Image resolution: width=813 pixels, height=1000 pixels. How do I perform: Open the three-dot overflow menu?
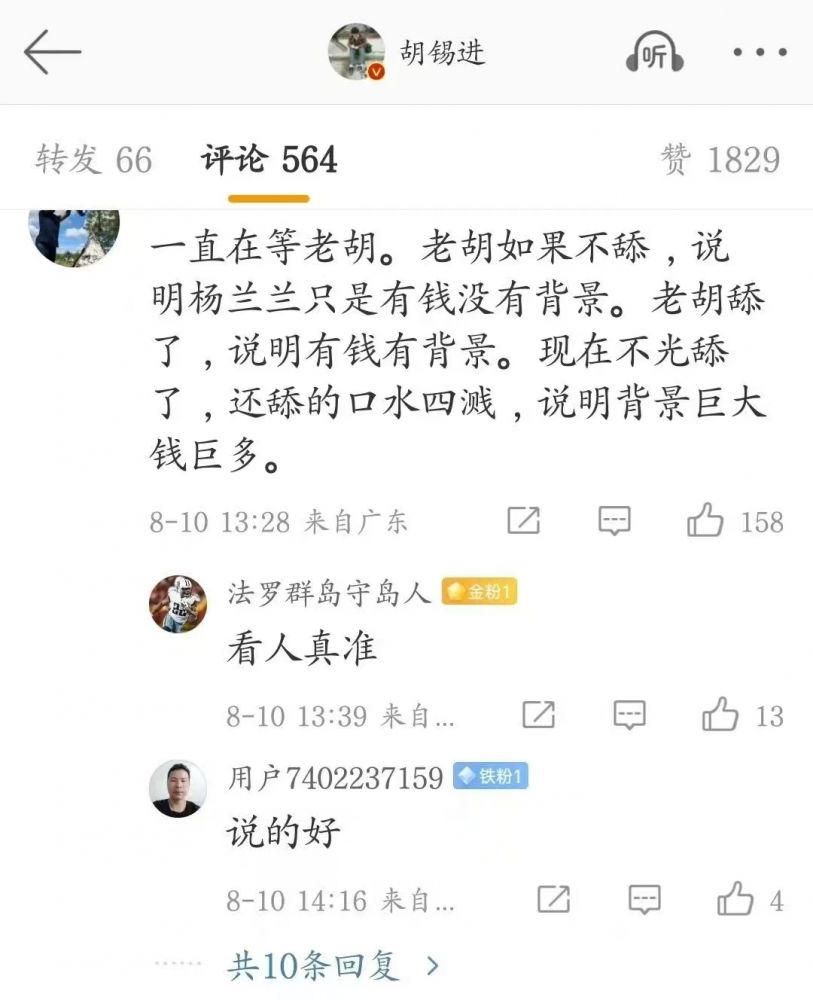759,52
